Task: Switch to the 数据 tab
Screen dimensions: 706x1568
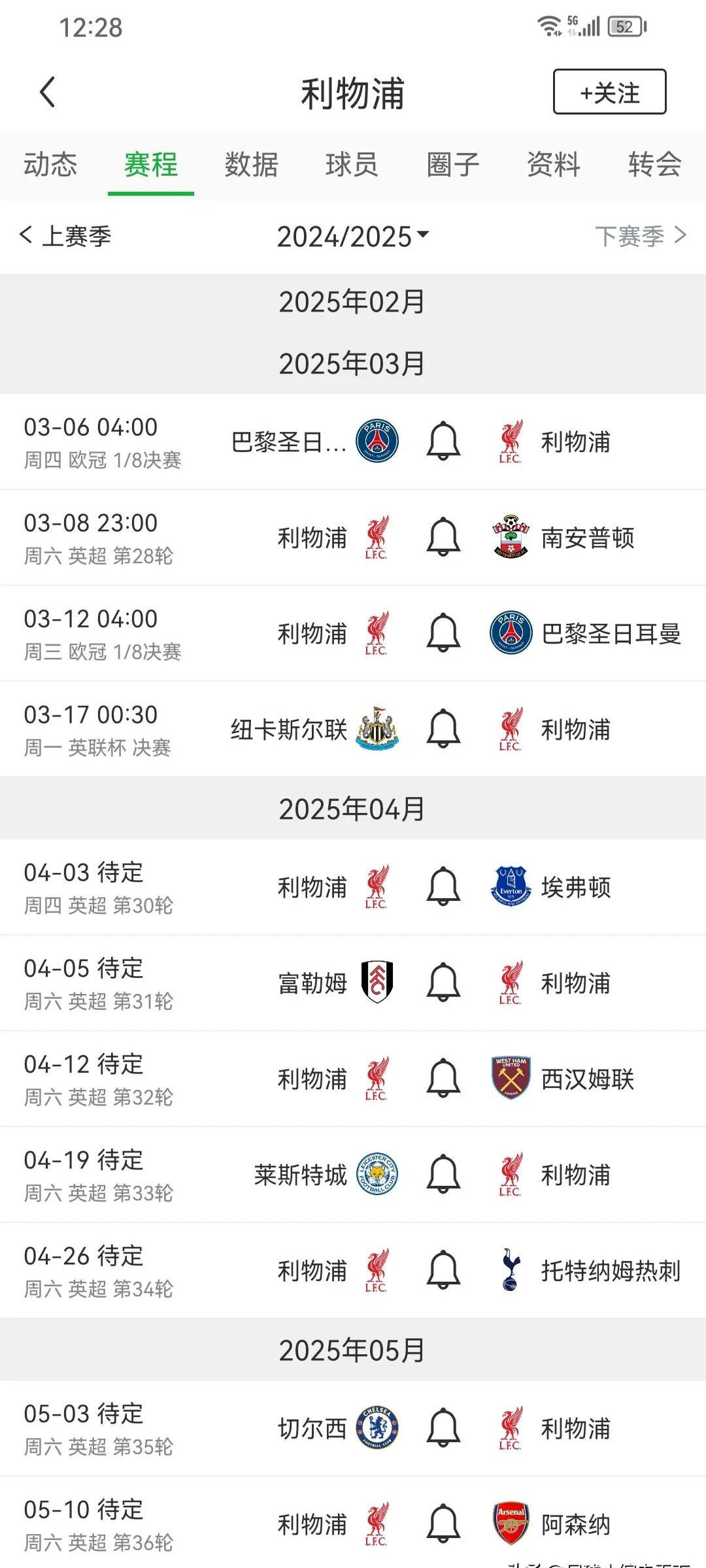Action: [x=250, y=165]
